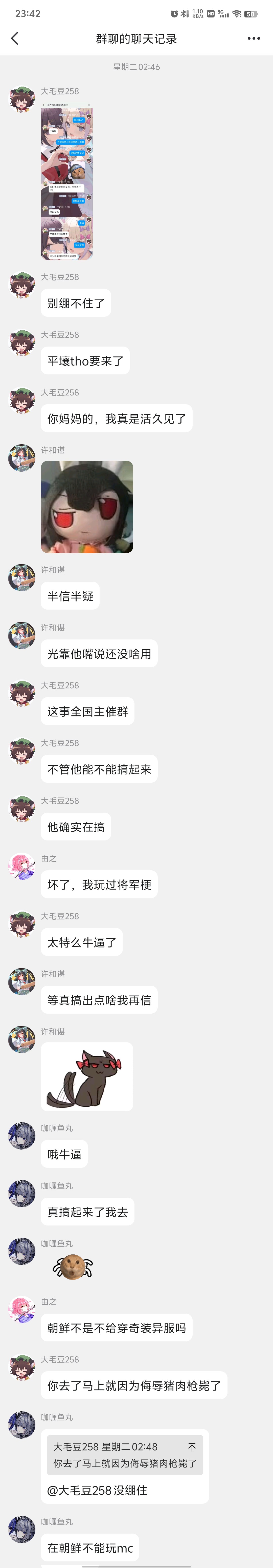The width and height of the screenshot is (273, 1568).
Task: Go back from the chat record
Action: tap(15, 38)
